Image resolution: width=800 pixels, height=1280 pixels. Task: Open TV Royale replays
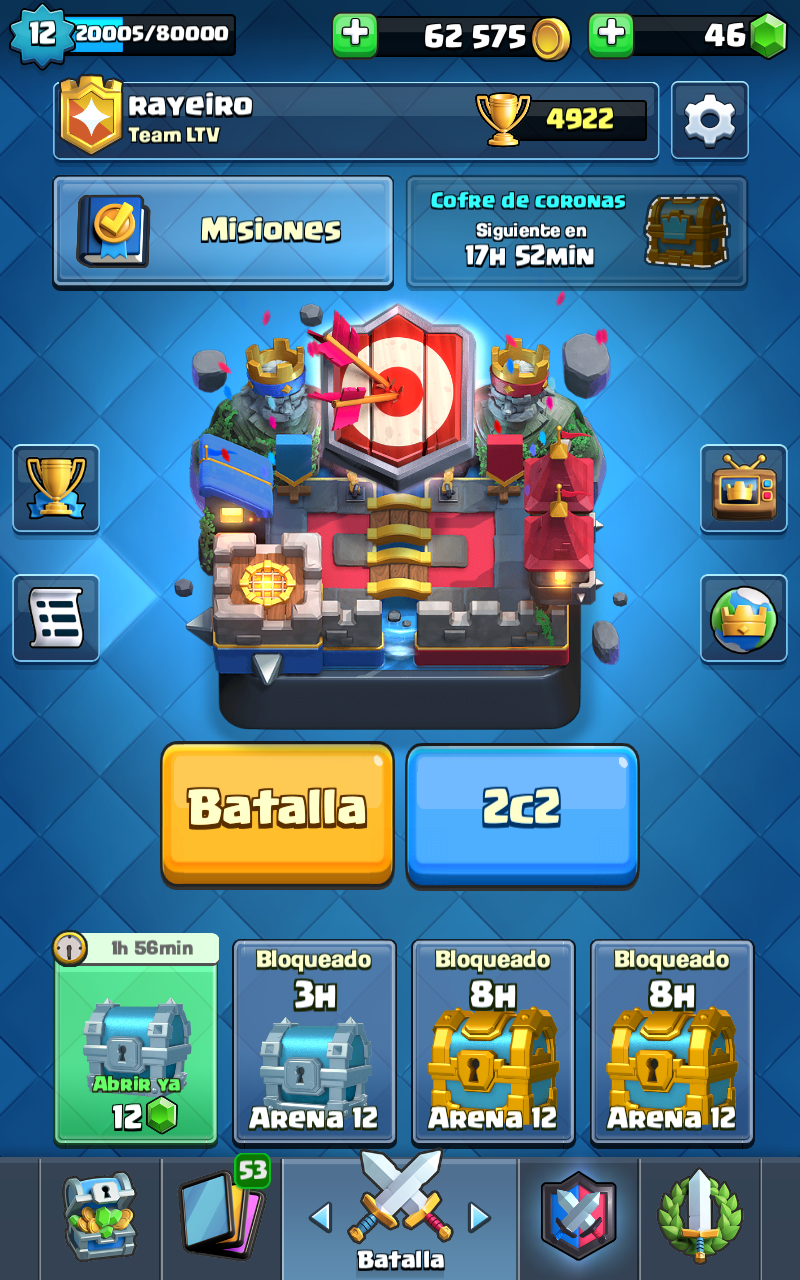744,488
